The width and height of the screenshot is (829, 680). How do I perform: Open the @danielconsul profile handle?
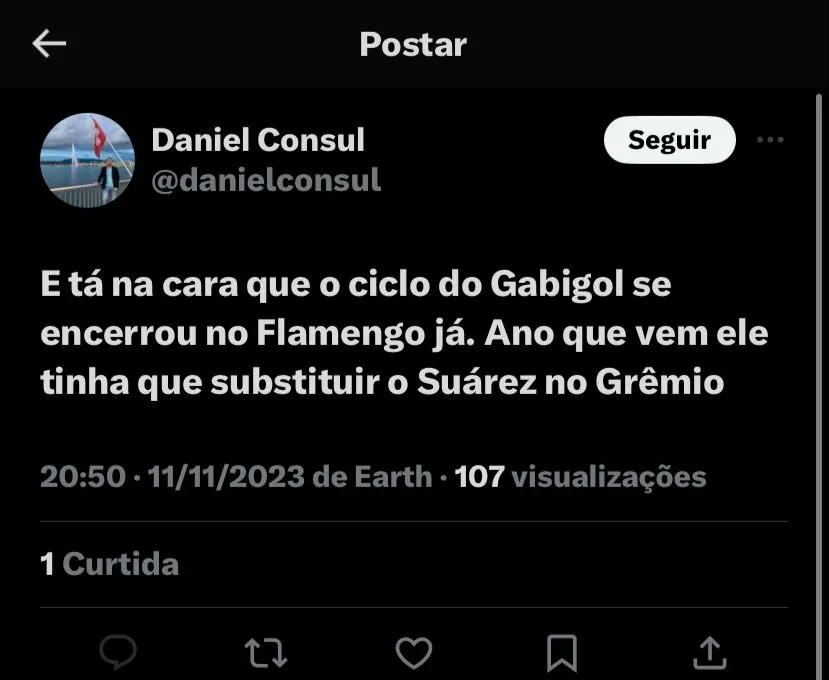pyautogui.click(x=266, y=180)
